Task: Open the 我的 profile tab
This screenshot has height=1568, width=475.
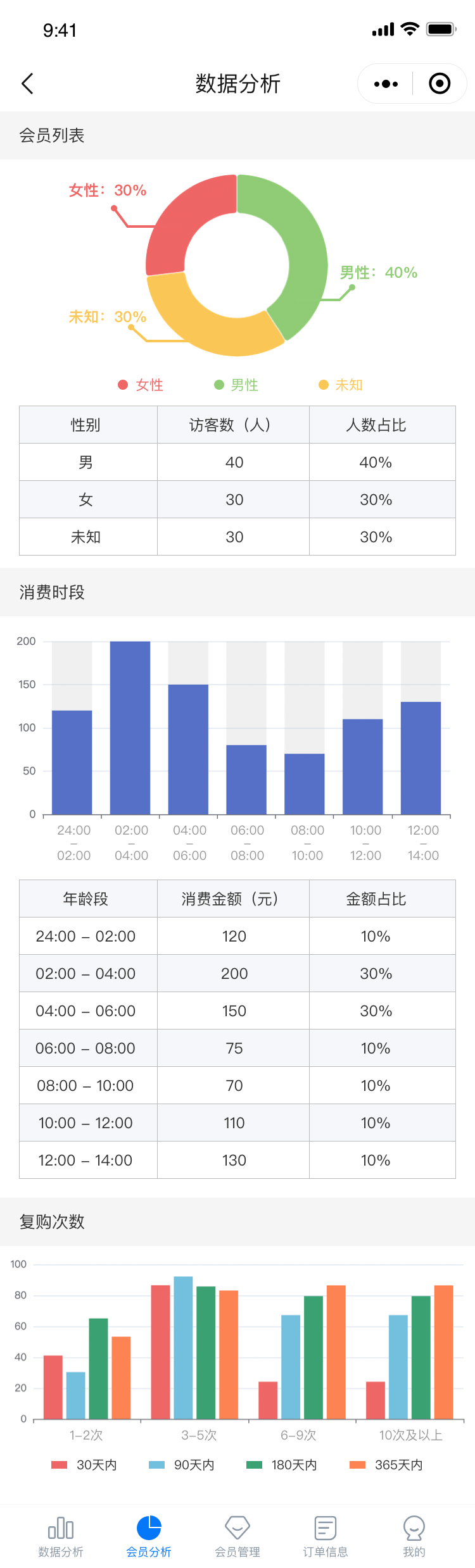Action: [414, 1536]
